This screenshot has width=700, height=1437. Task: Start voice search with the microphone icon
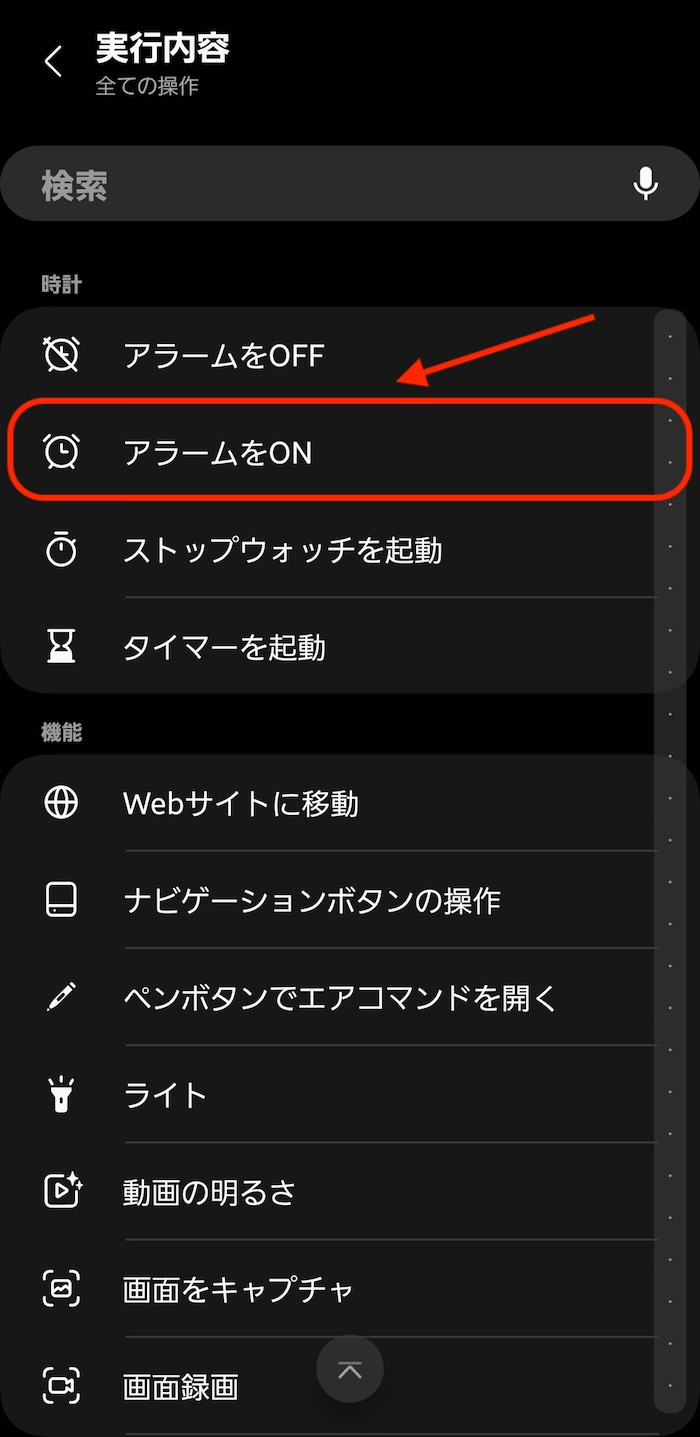tap(646, 184)
